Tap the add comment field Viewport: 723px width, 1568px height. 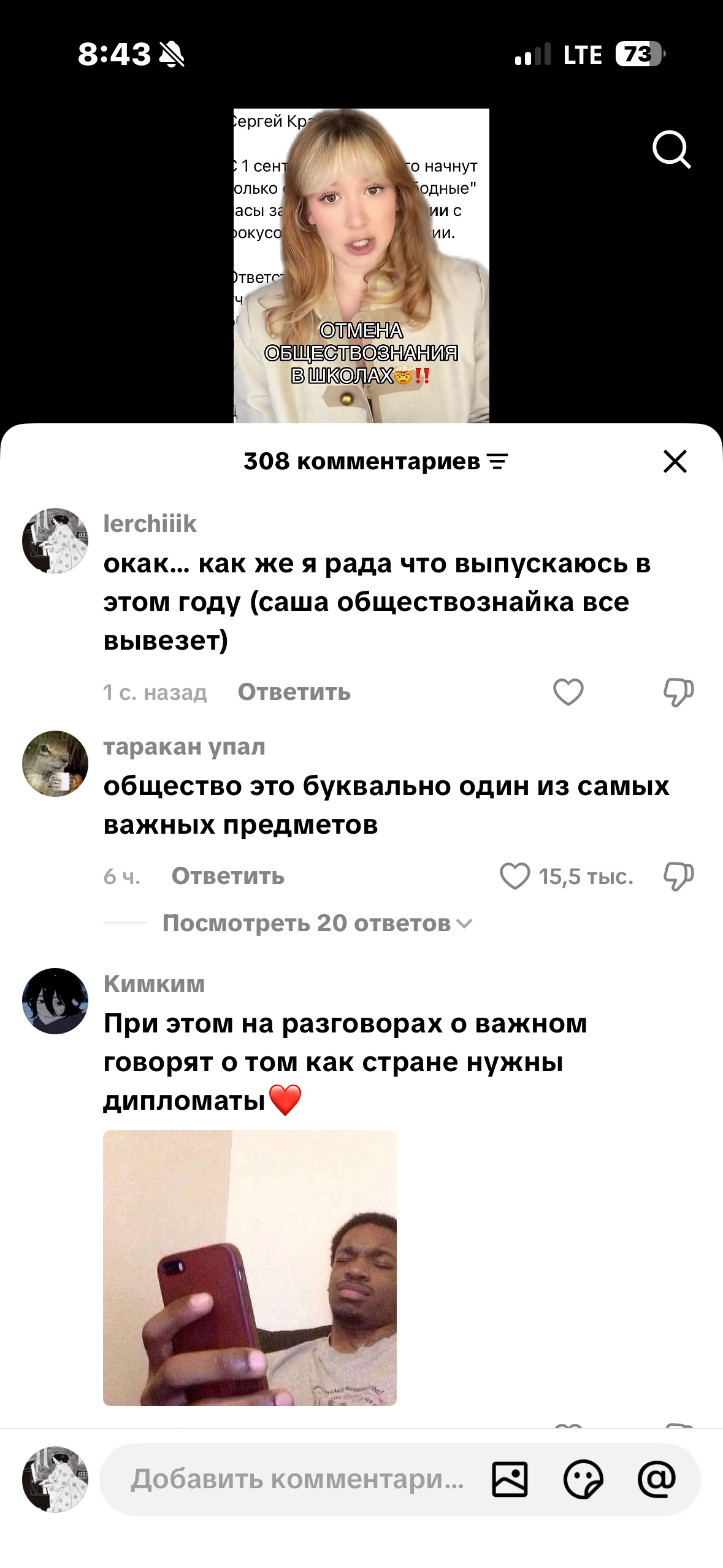click(x=297, y=1479)
